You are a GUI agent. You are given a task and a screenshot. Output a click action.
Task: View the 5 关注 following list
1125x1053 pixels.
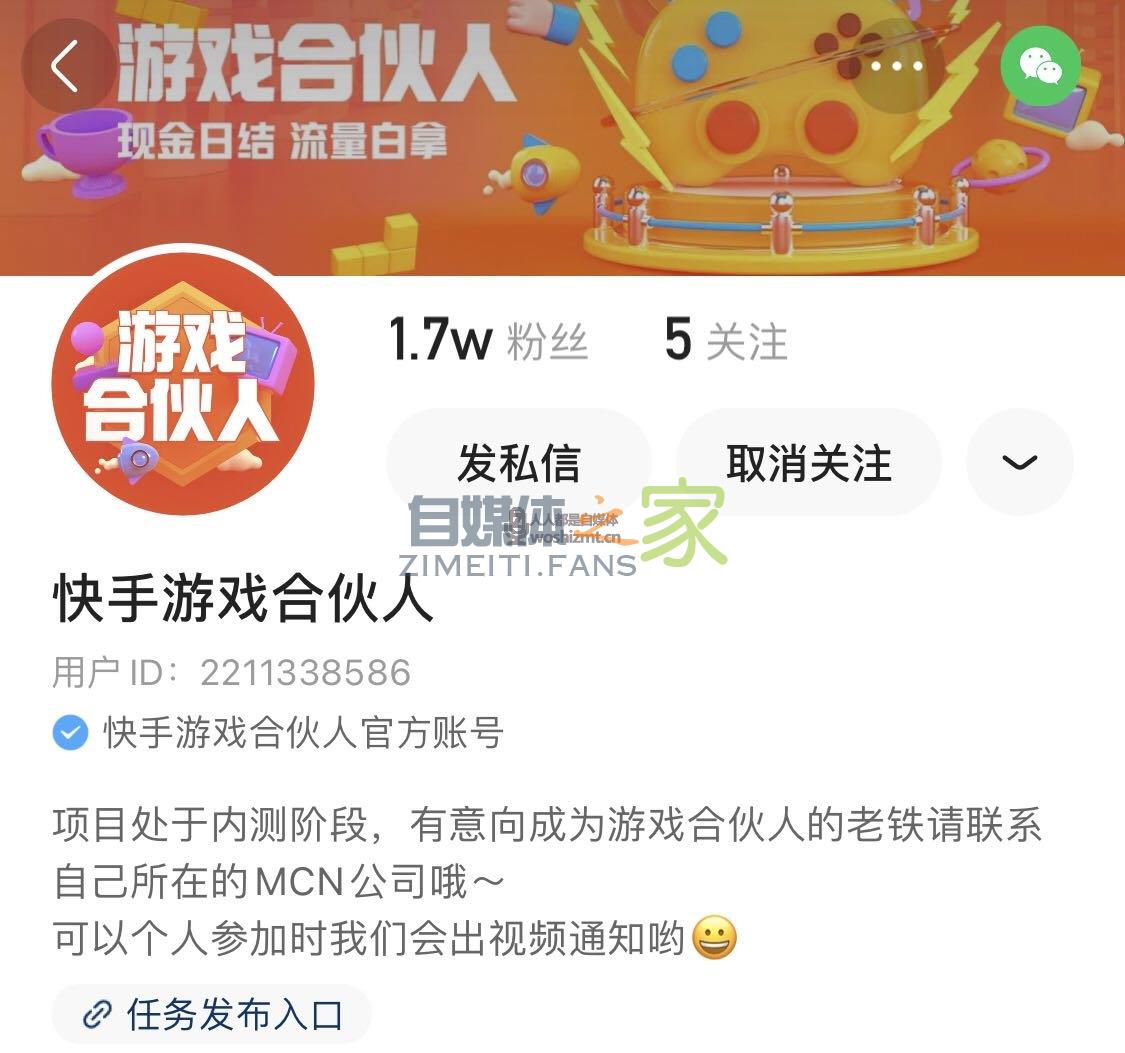(x=726, y=341)
